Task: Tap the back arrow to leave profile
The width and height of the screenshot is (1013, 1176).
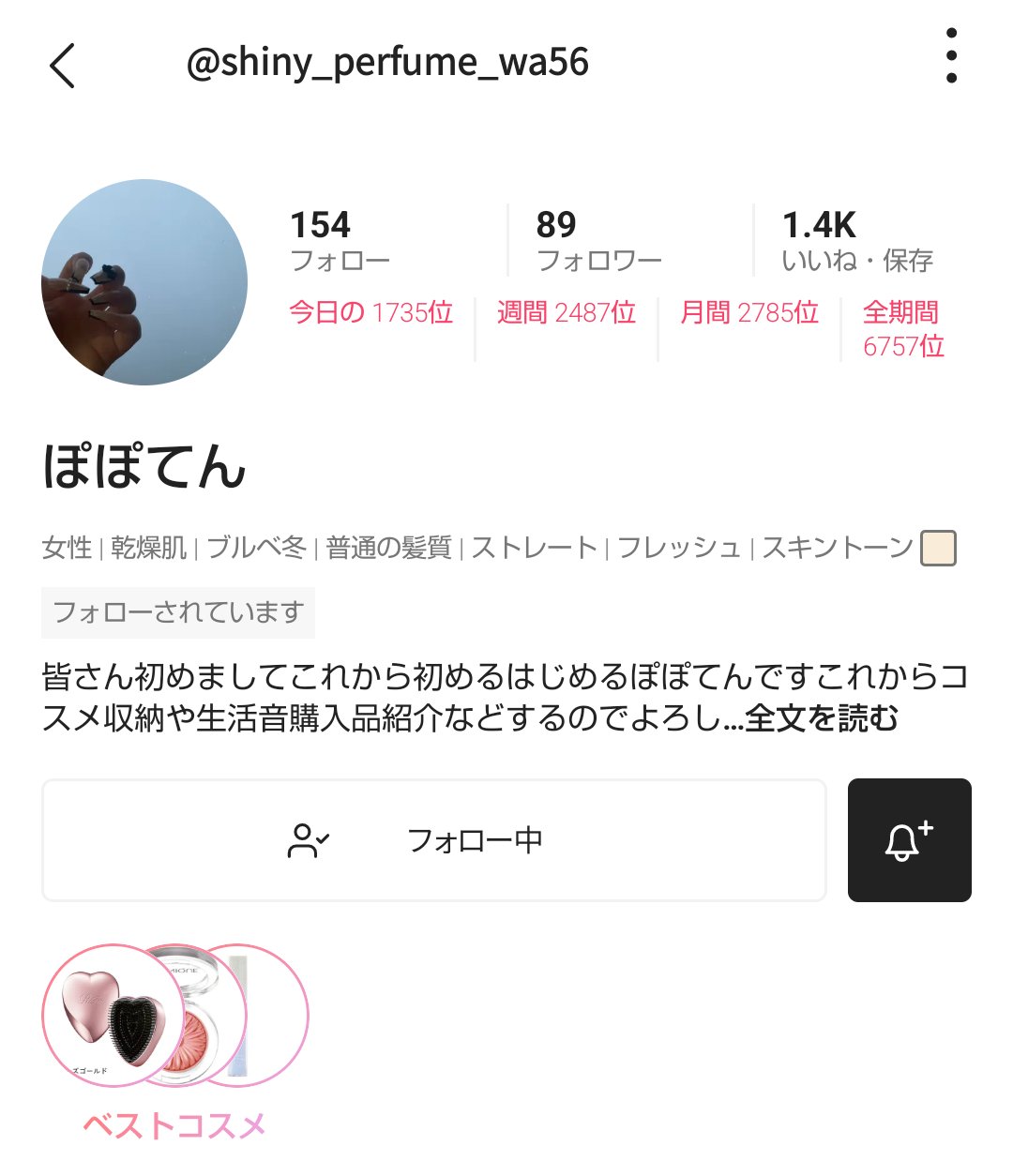Action: point(62,66)
